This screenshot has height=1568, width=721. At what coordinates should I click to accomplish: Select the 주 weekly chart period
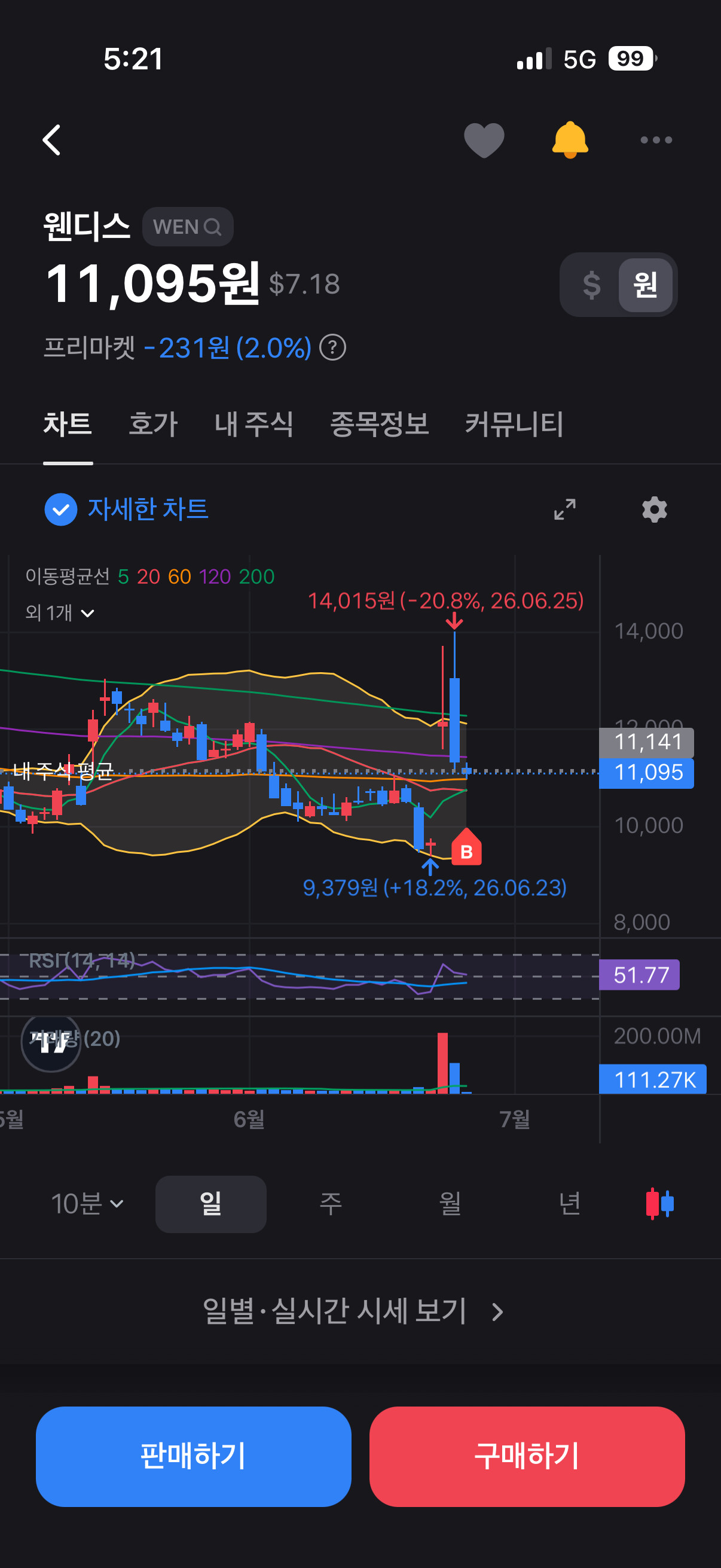pos(331,1203)
